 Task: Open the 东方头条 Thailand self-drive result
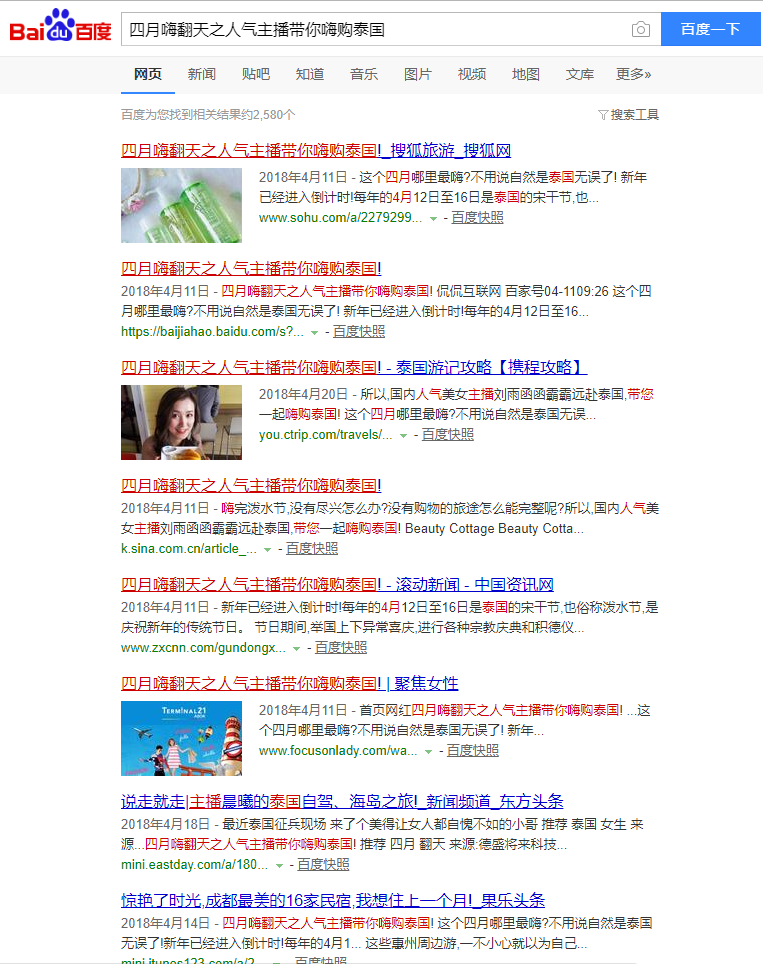342,802
